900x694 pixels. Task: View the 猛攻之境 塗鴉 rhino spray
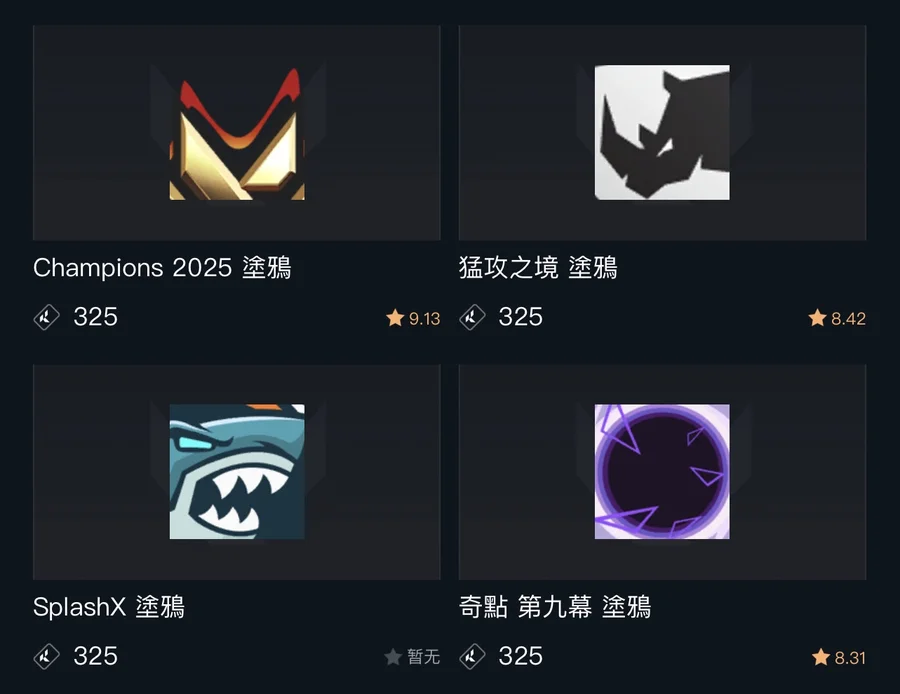coord(662,134)
